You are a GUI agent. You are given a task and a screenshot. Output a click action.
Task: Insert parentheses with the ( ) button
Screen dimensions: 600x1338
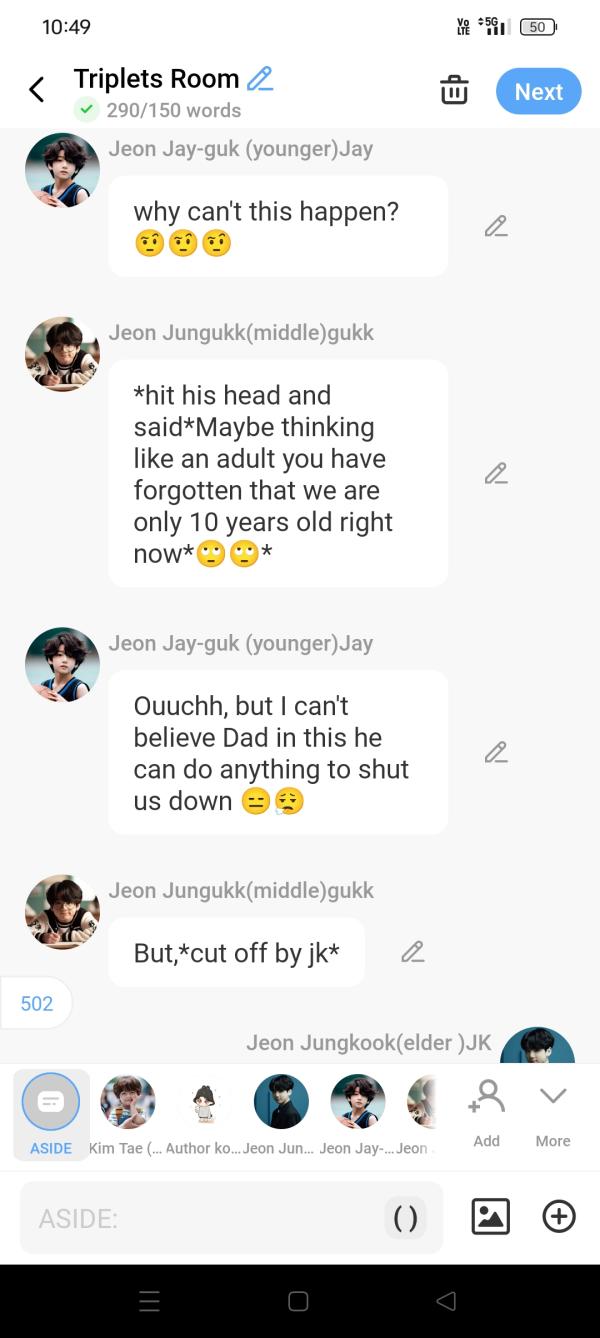[405, 1218]
